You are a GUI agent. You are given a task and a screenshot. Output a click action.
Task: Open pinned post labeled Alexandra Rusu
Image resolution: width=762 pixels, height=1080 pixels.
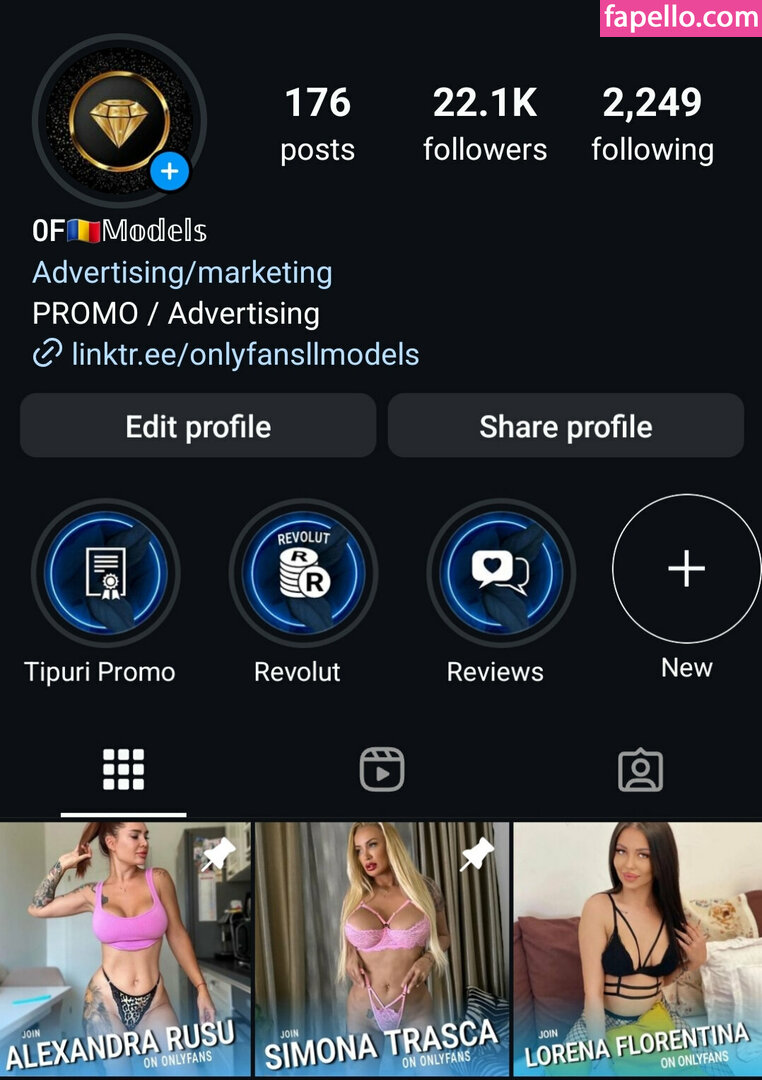click(x=125, y=948)
